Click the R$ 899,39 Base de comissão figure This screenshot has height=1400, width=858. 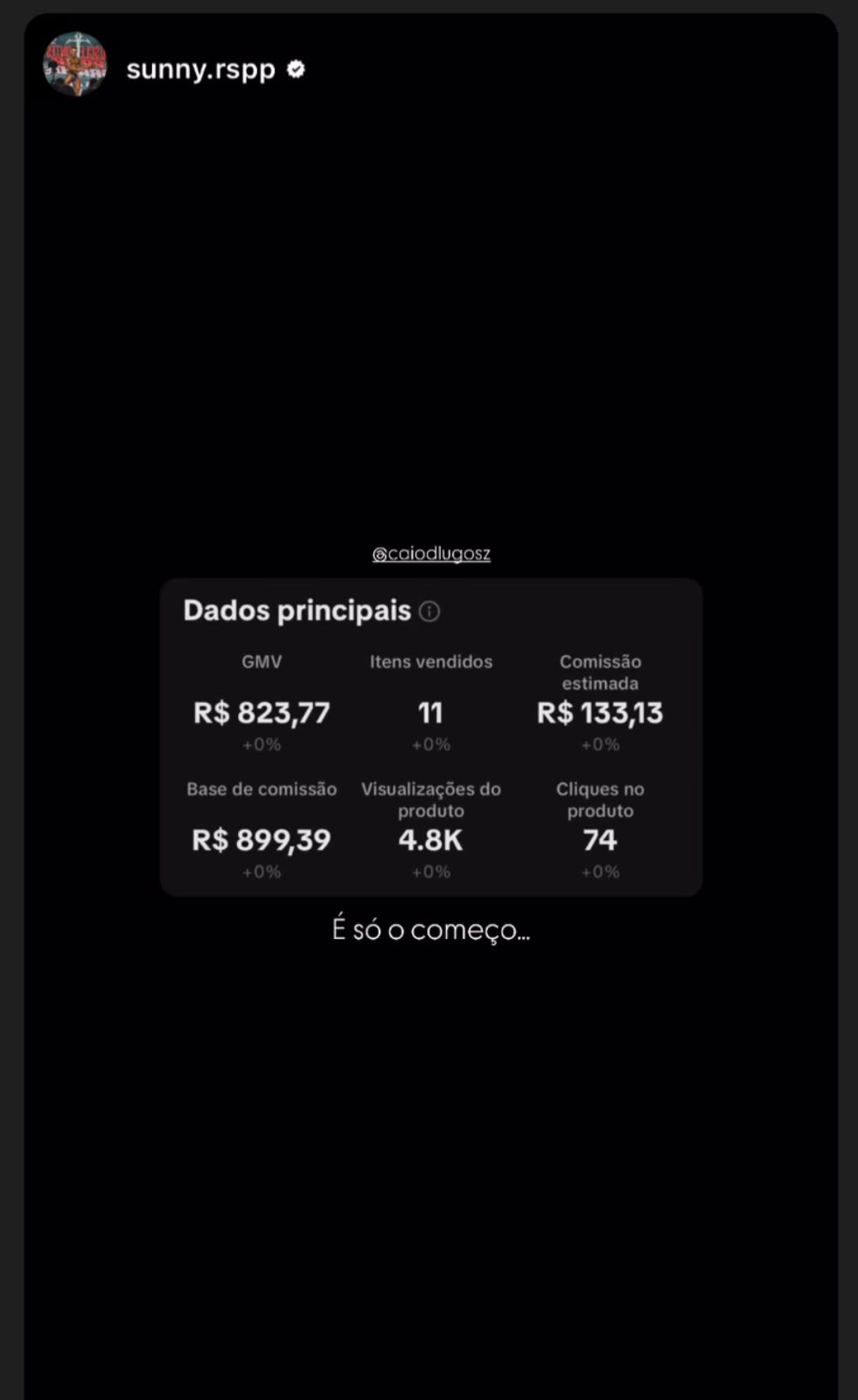262,840
